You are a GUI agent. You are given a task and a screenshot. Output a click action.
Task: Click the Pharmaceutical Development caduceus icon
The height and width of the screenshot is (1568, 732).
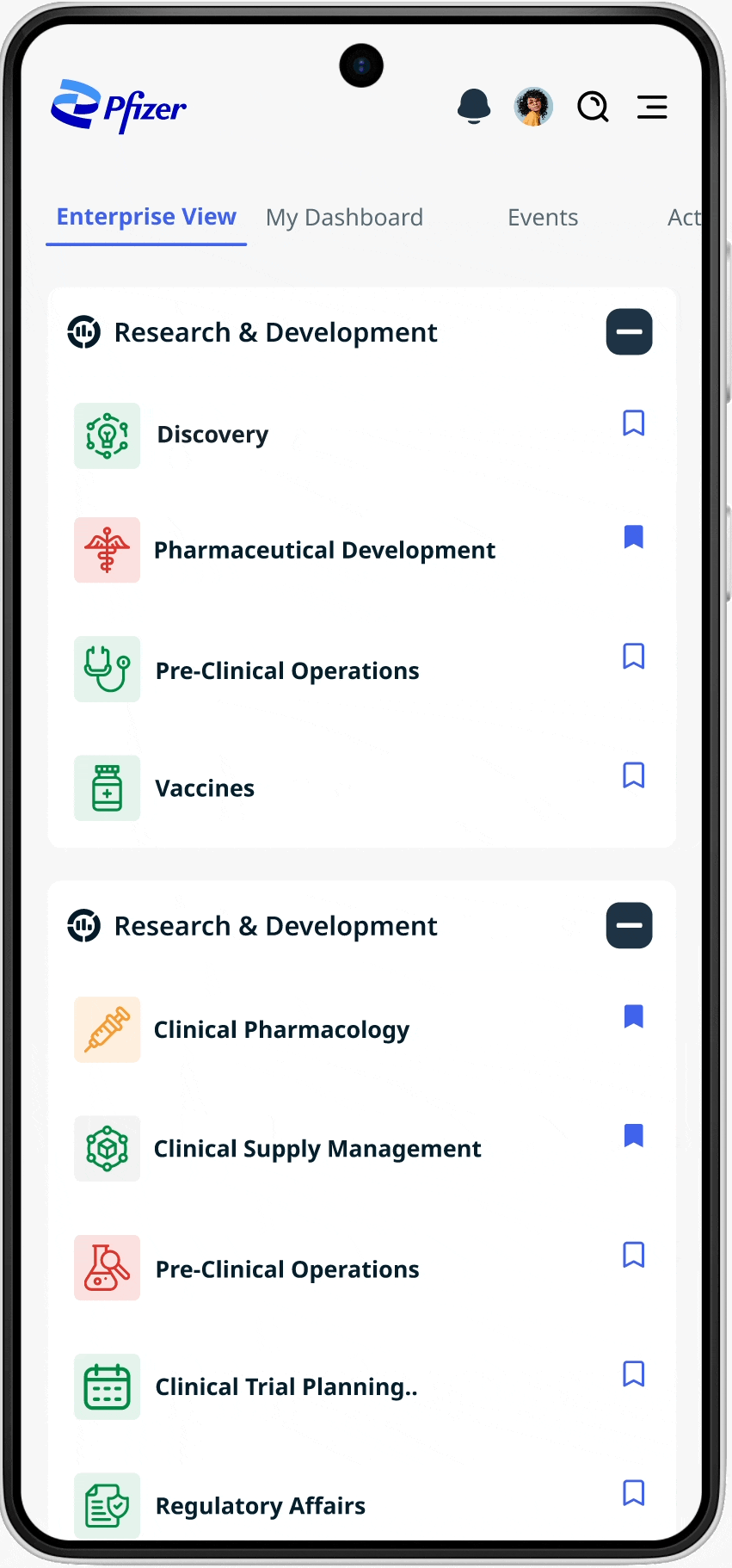pos(107,549)
